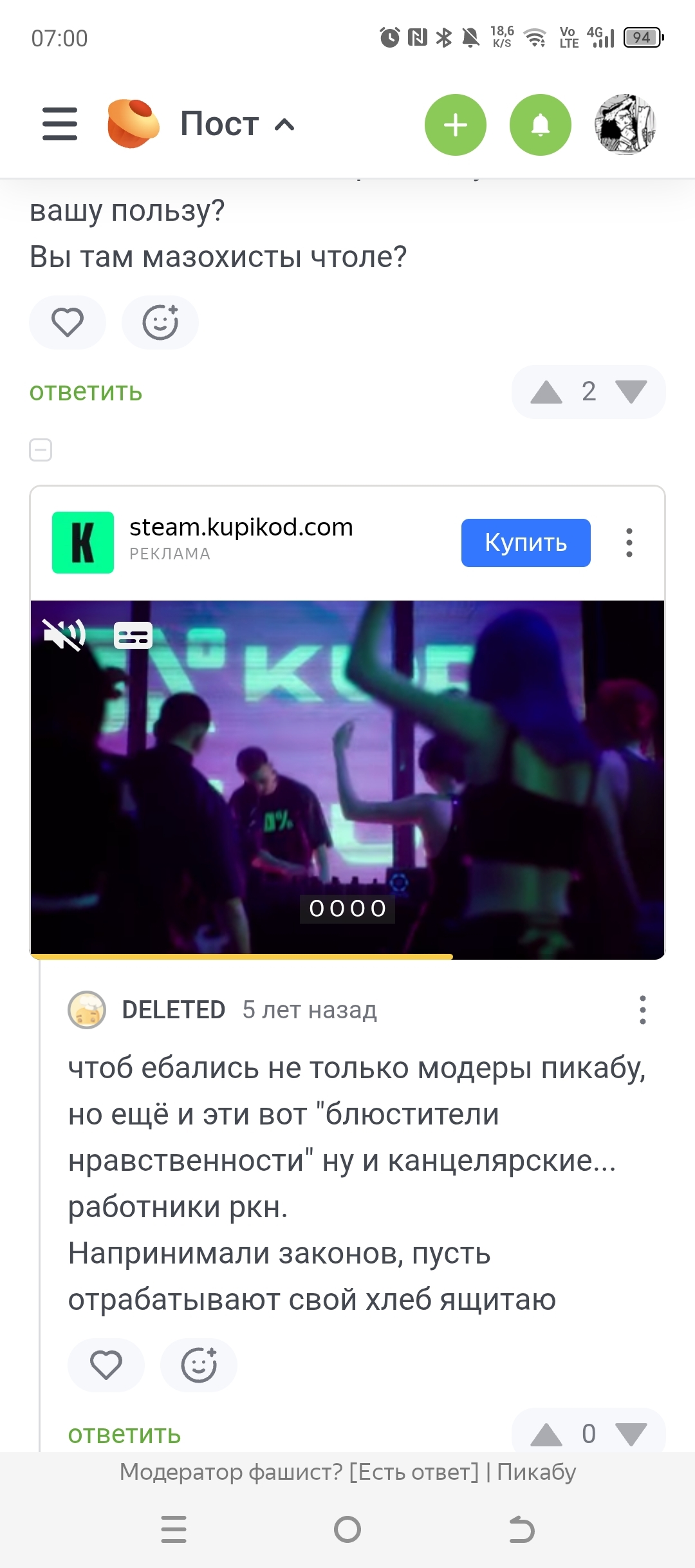
Task: Reply to the DELETED user's comment
Action: click(124, 1435)
